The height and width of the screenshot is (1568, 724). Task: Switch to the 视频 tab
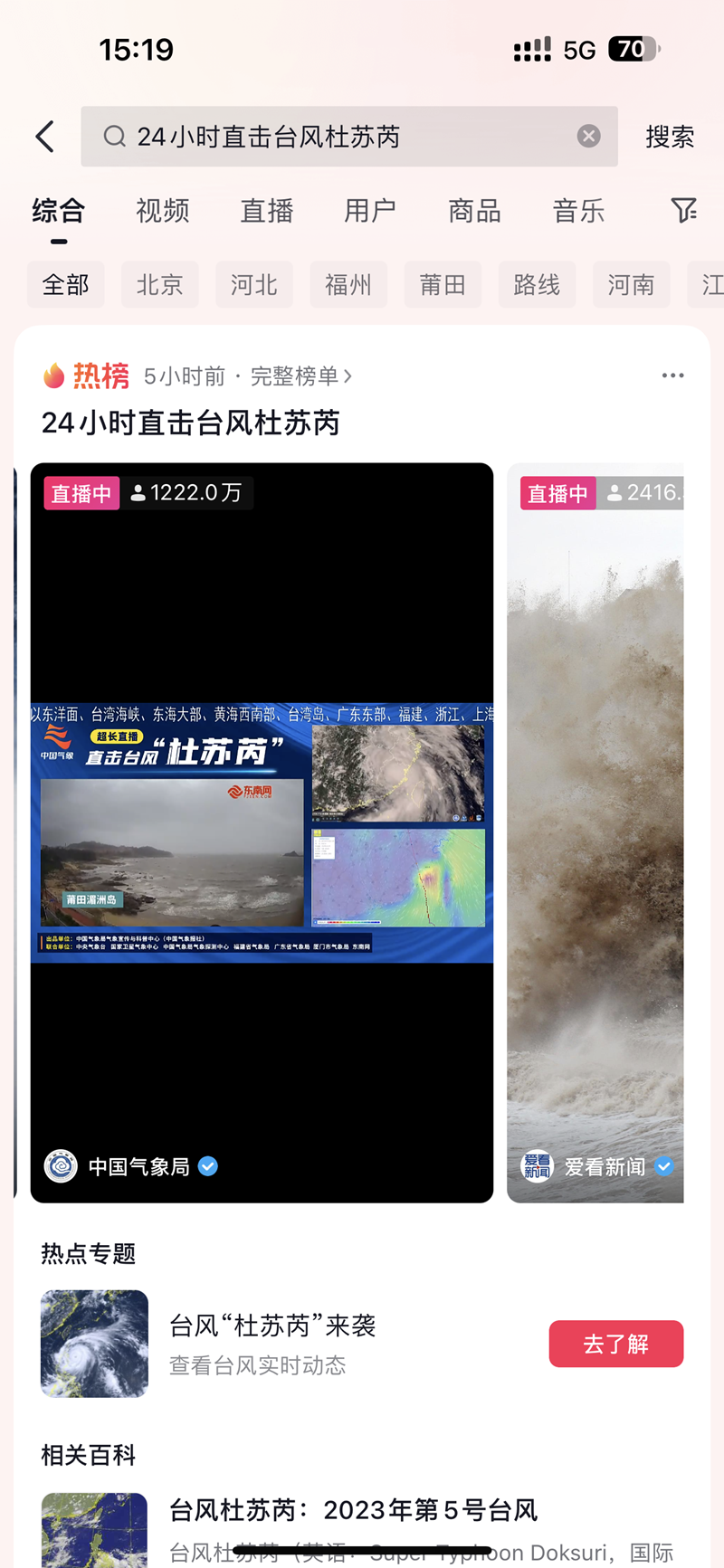click(163, 212)
